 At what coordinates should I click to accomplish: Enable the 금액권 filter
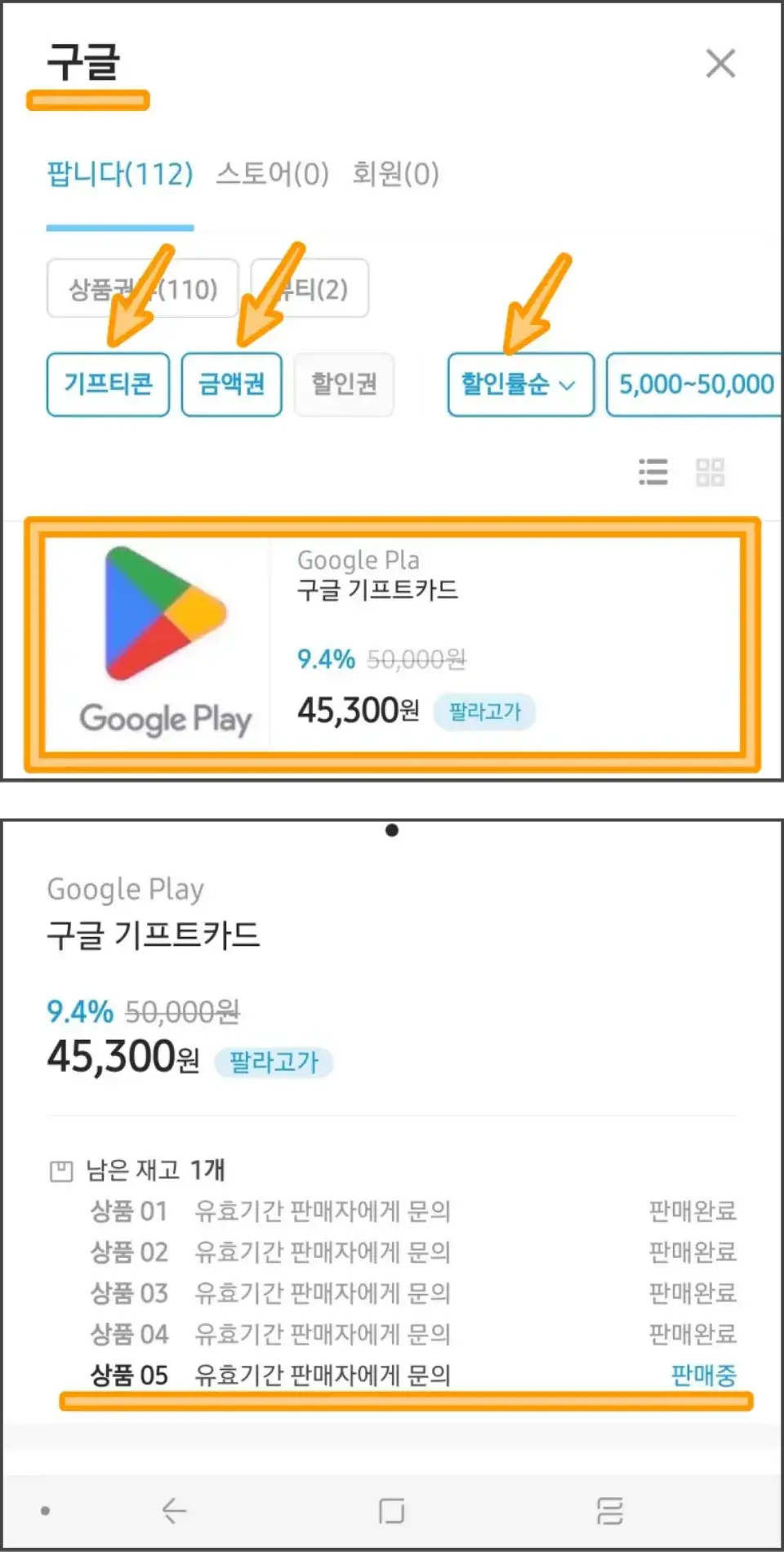pos(232,385)
